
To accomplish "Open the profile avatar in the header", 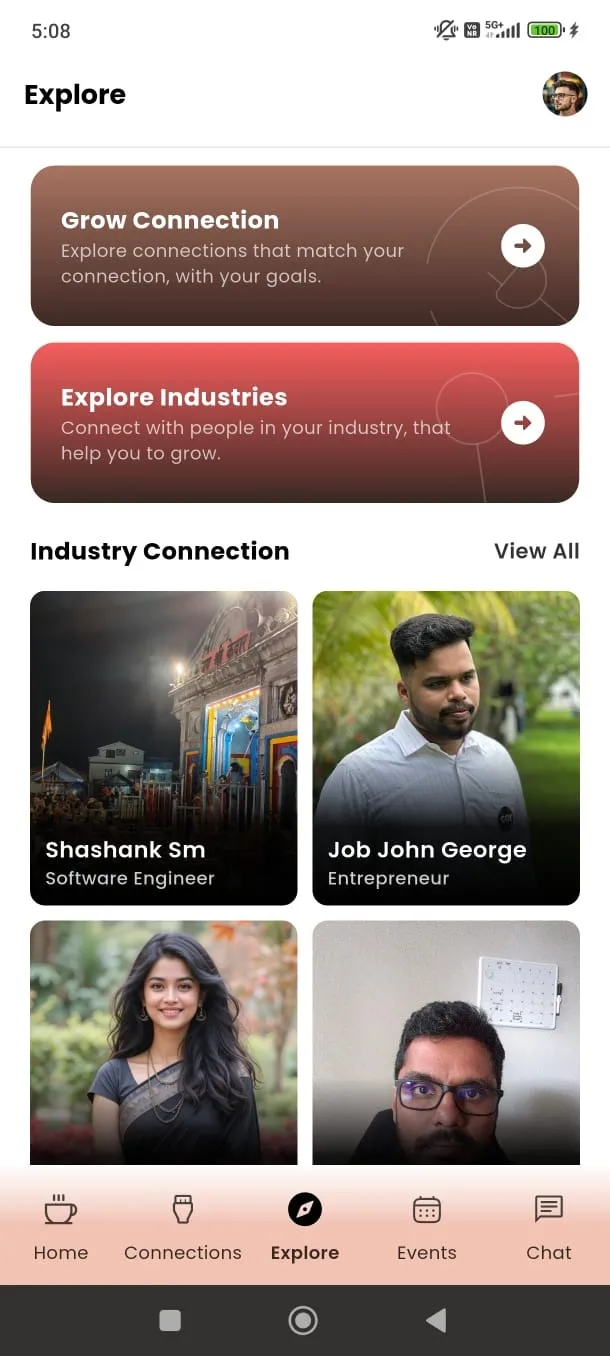I will click(x=564, y=95).
